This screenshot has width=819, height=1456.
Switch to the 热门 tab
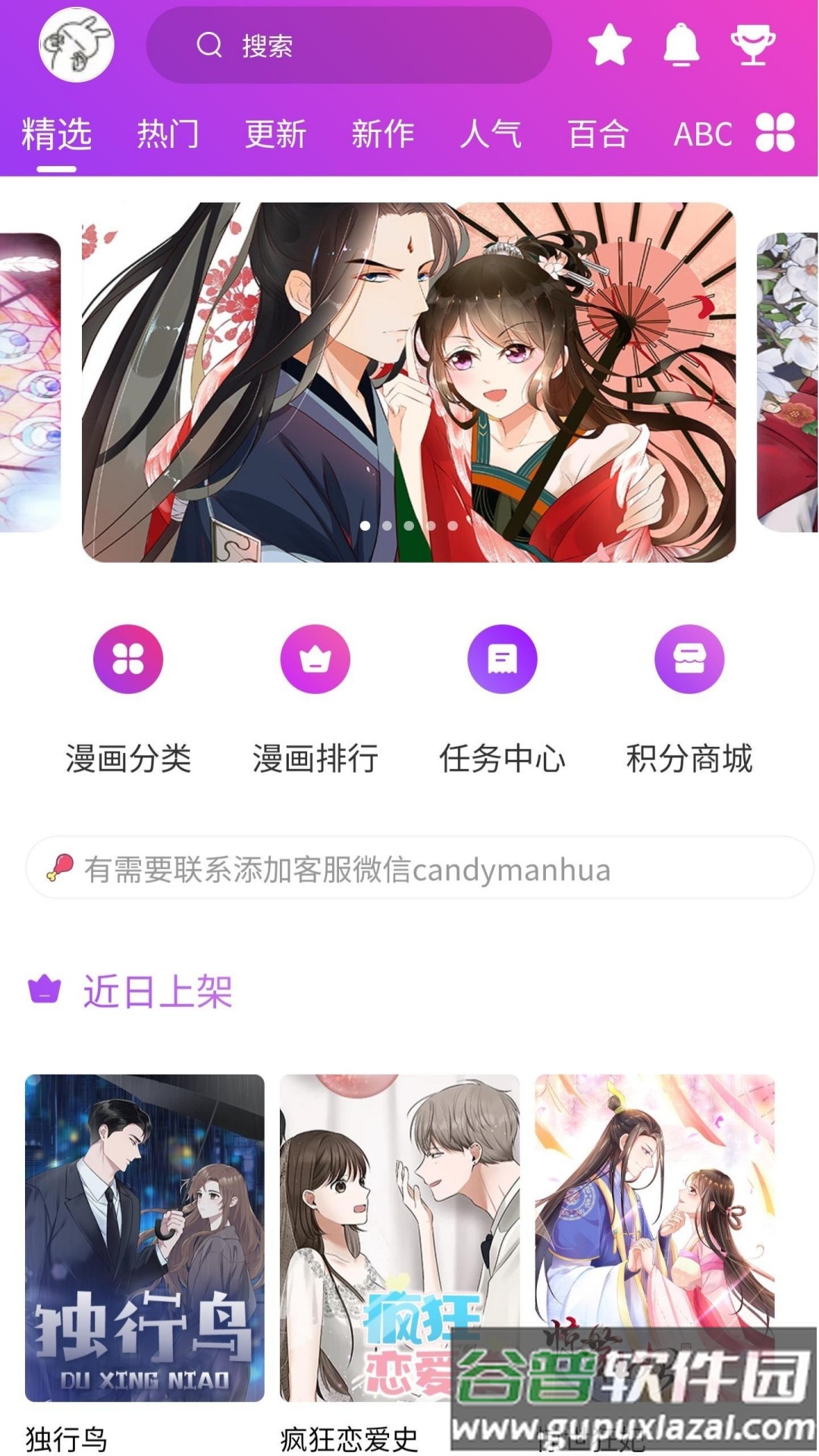pos(168,135)
